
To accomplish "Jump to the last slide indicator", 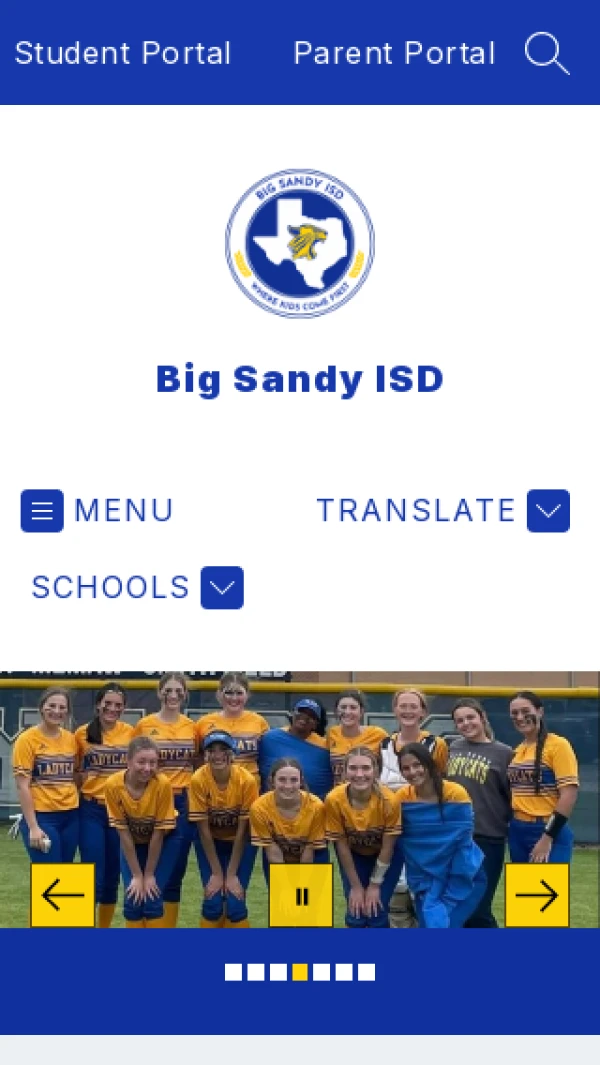I will pyautogui.click(x=367, y=972).
